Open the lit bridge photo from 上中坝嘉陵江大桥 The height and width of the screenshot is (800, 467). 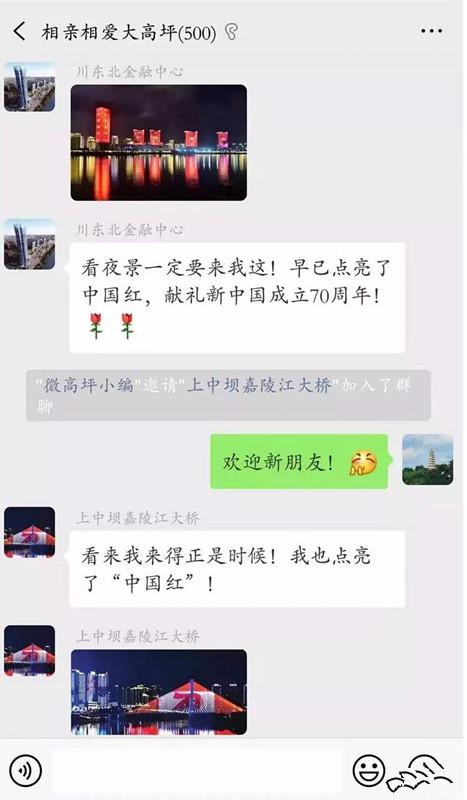(x=159, y=692)
